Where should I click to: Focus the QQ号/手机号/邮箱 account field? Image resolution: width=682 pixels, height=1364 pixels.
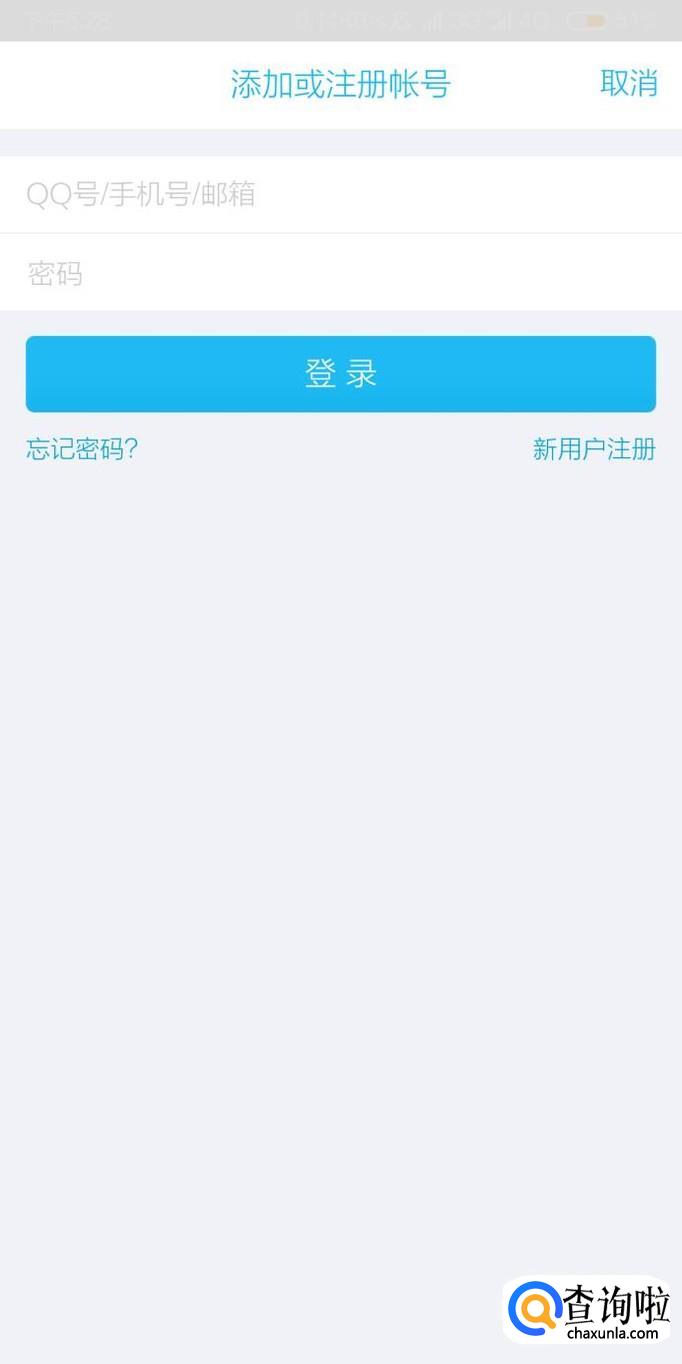[341, 194]
